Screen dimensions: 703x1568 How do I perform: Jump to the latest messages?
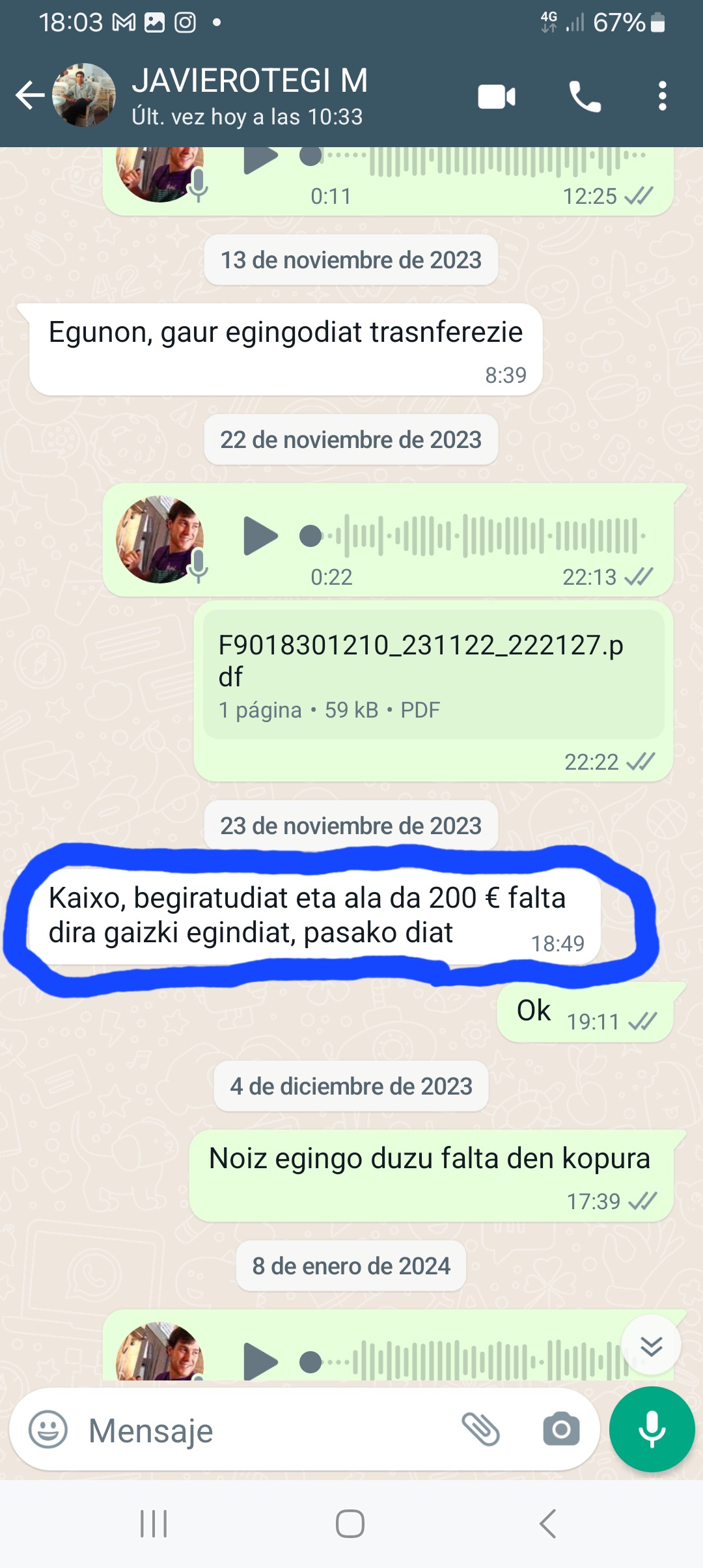(x=651, y=1345)
